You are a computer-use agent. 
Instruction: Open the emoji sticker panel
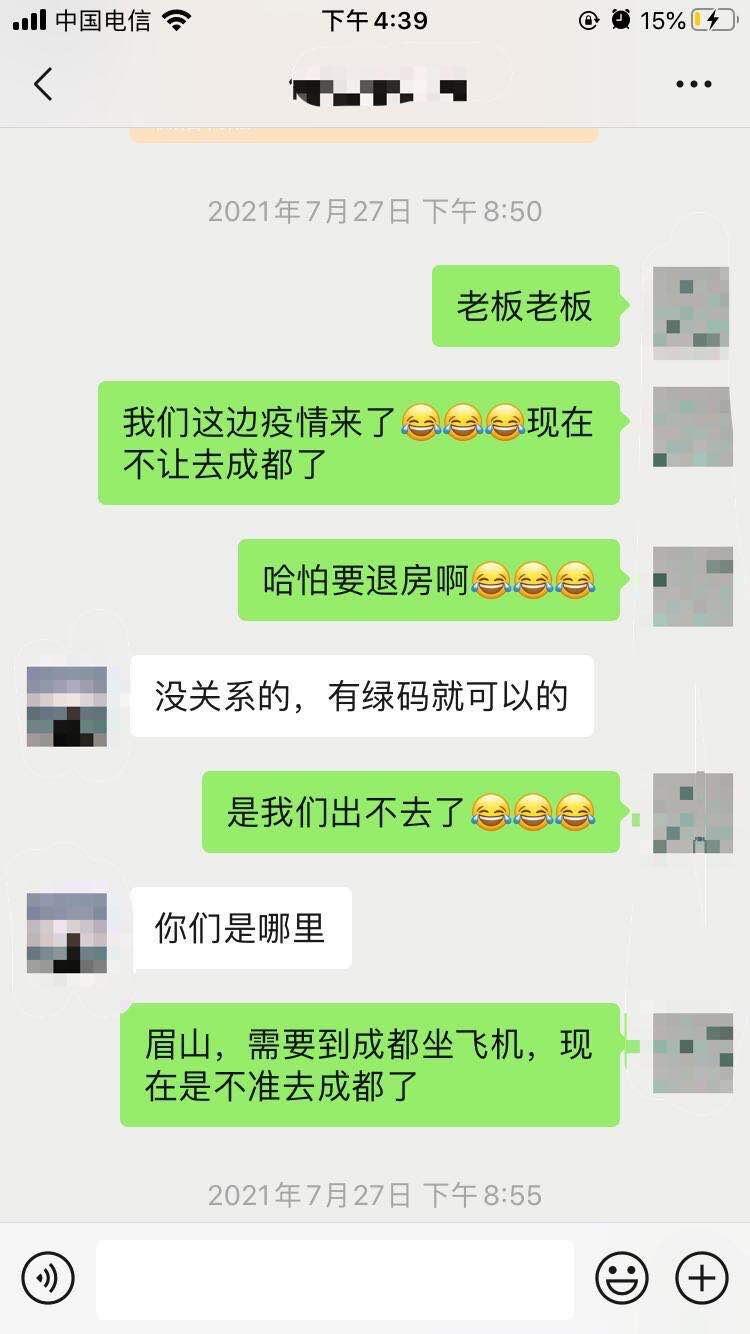(x=622, y=1278)
